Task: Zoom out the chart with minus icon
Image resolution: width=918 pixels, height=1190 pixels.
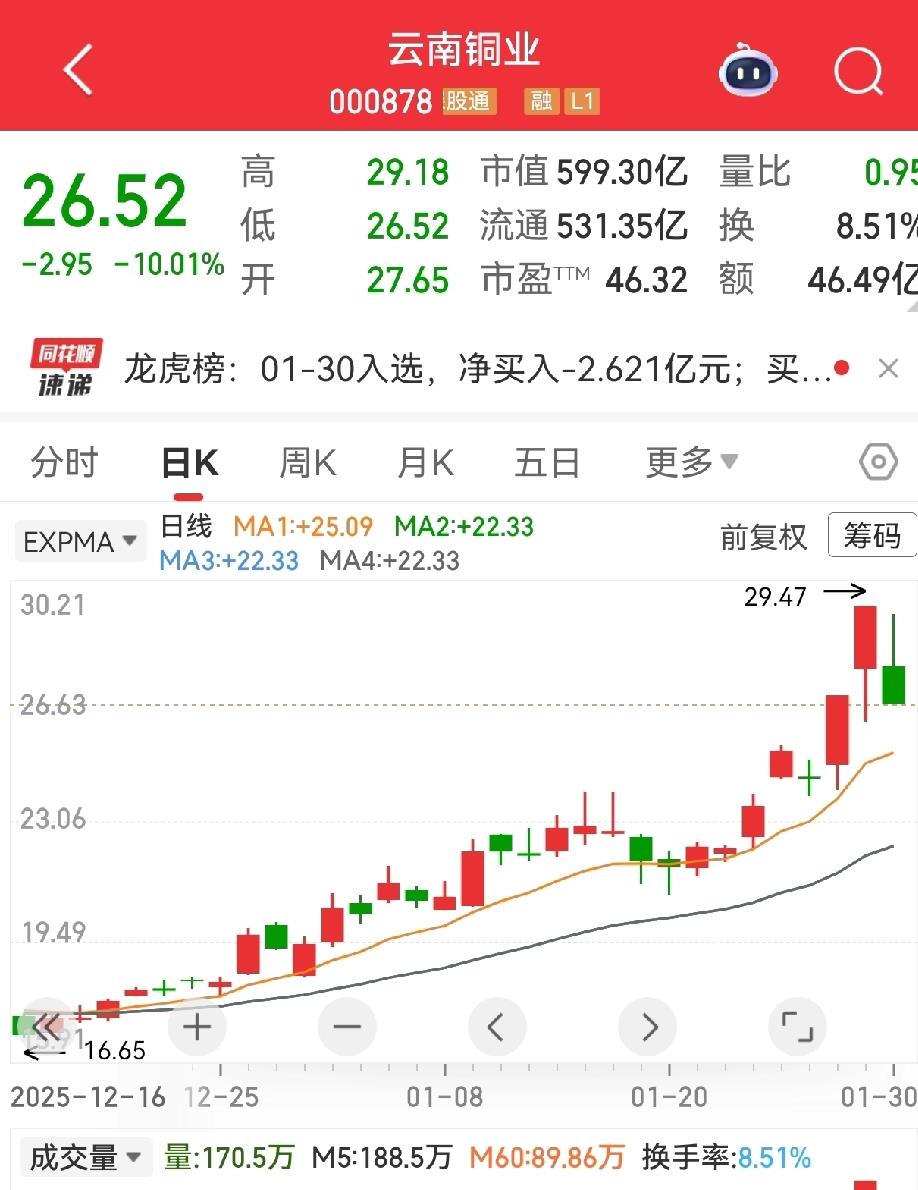Action: (x=347, y=1026)
